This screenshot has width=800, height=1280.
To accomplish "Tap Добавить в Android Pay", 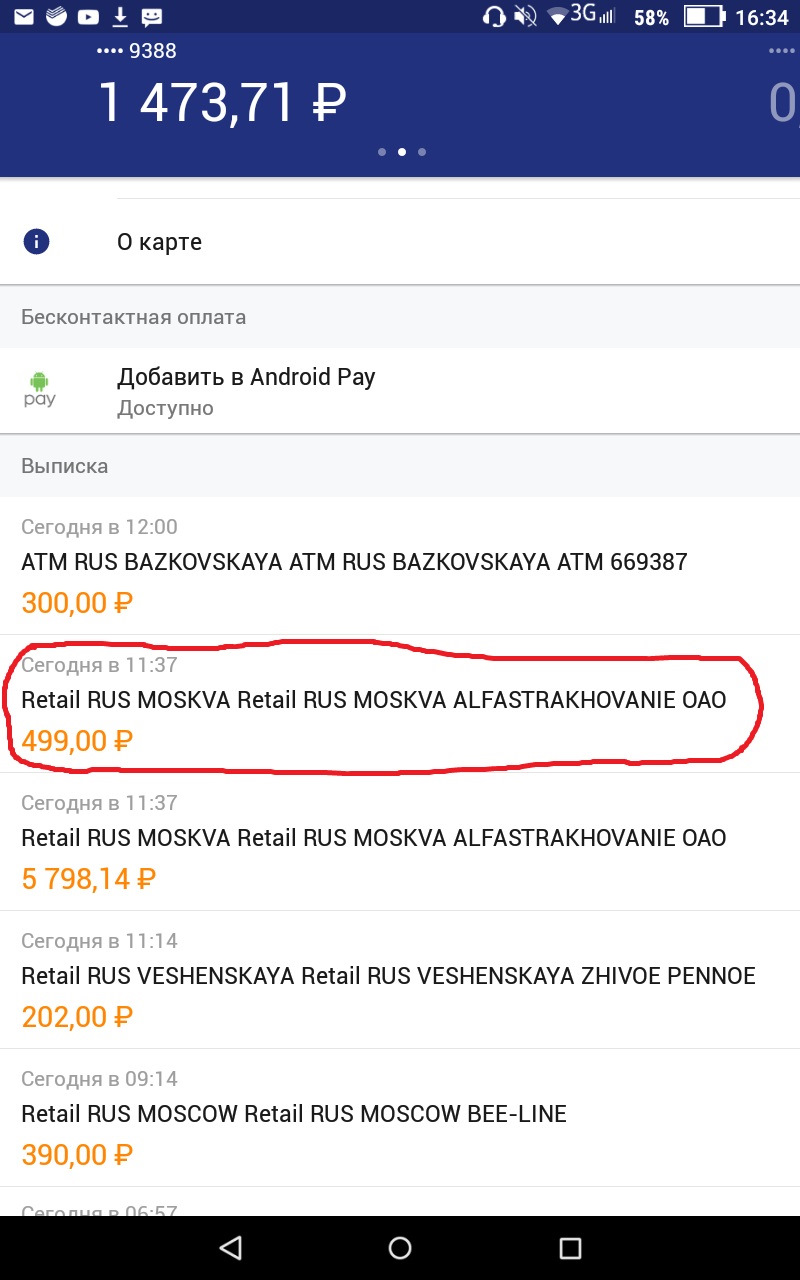I will [x=246, y=377].
